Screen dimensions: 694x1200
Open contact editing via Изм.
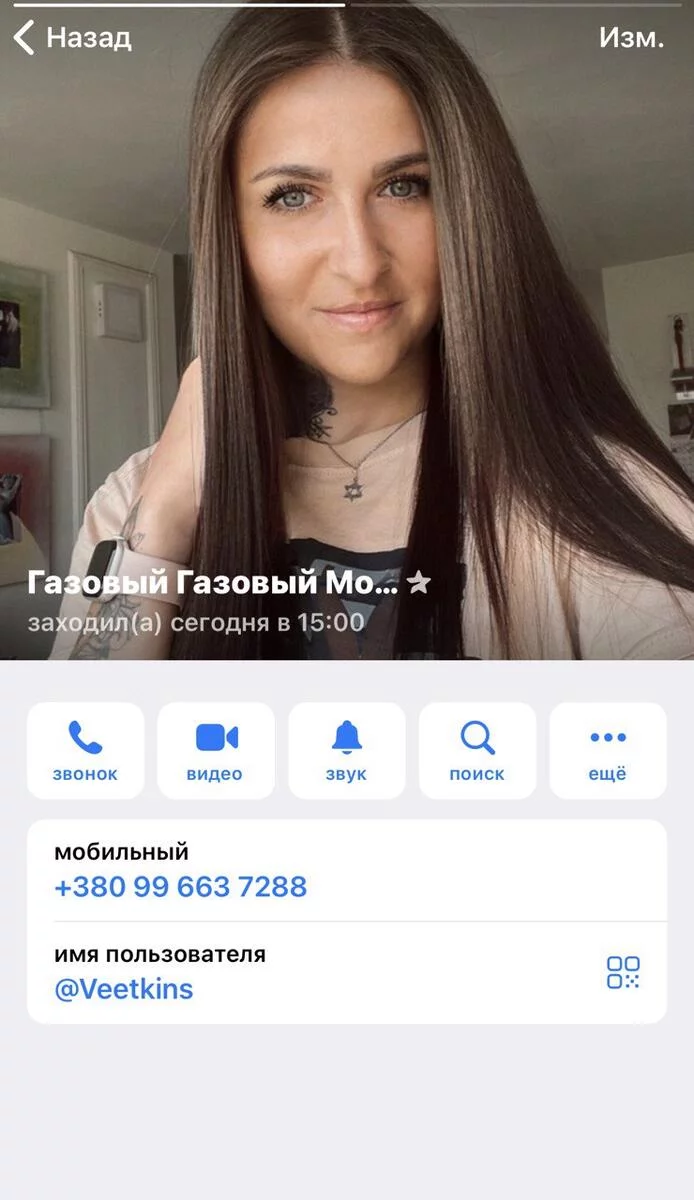pos(631,38)
